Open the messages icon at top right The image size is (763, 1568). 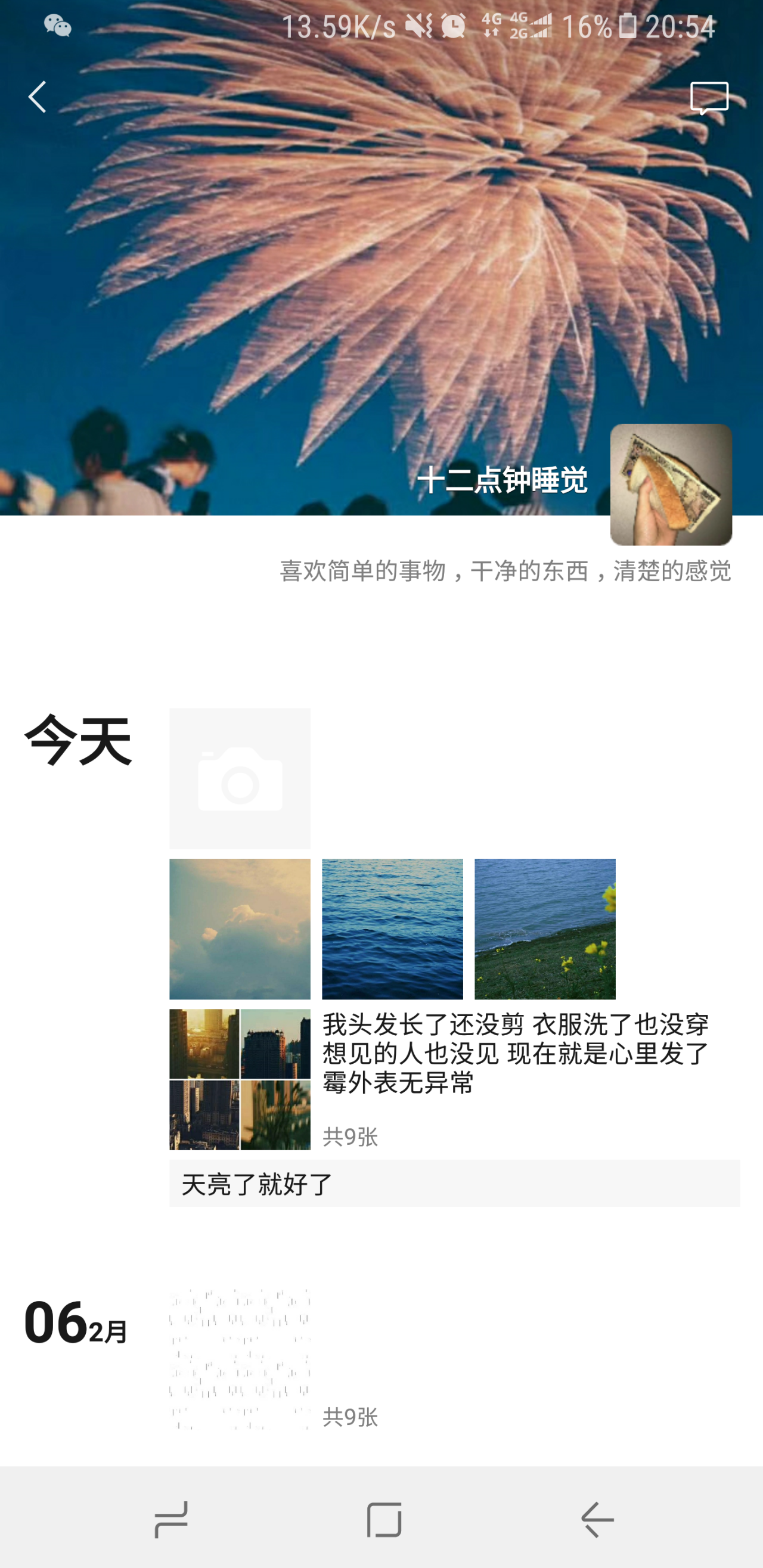point(709,98)
